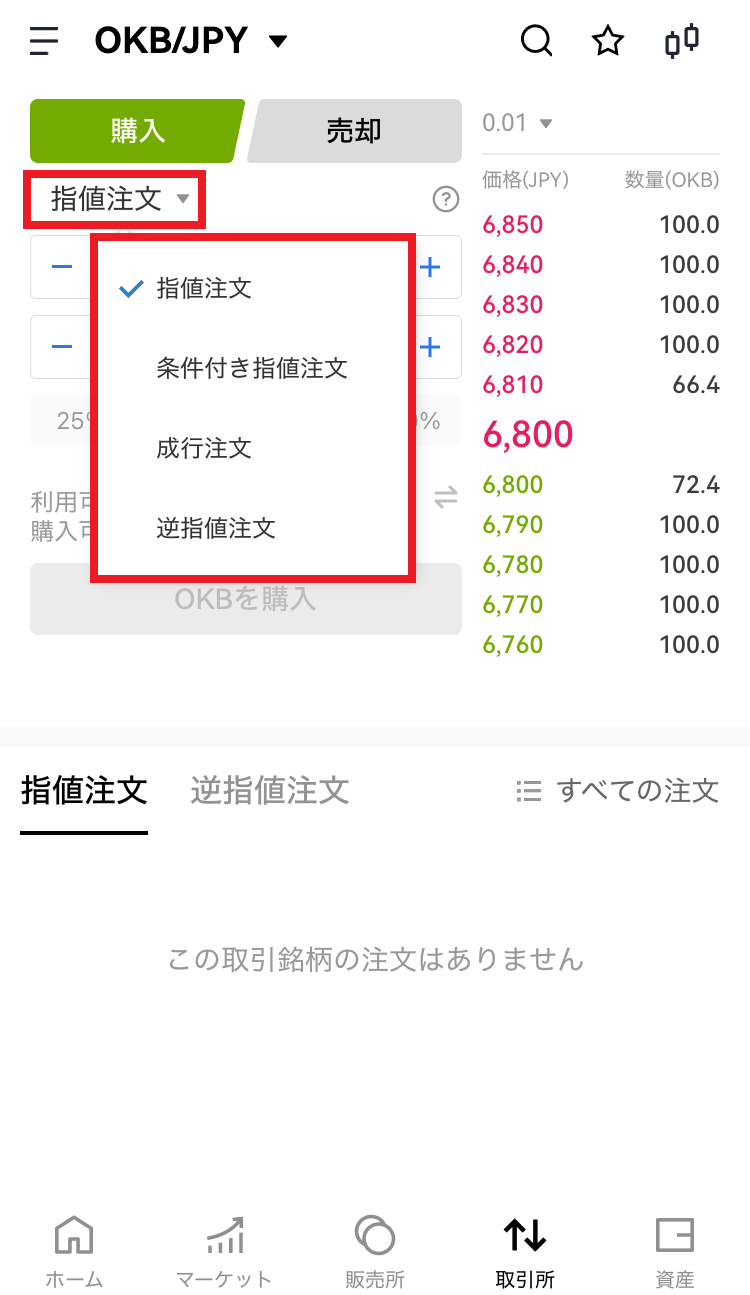The width and height of the screenshot is (750, 1295).
Task: View すべての注文
Action: click(x=617, y=792)
